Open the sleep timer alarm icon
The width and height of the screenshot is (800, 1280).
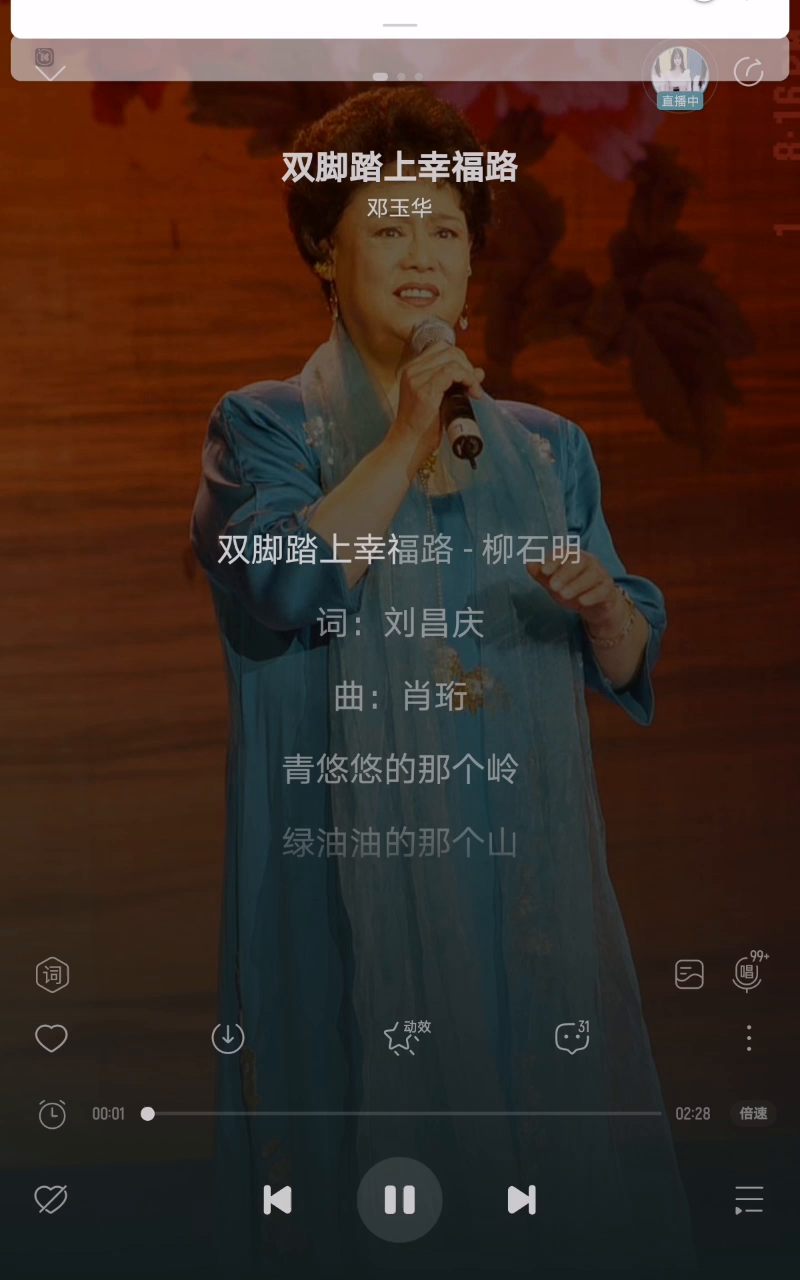tap(52, 1113)
